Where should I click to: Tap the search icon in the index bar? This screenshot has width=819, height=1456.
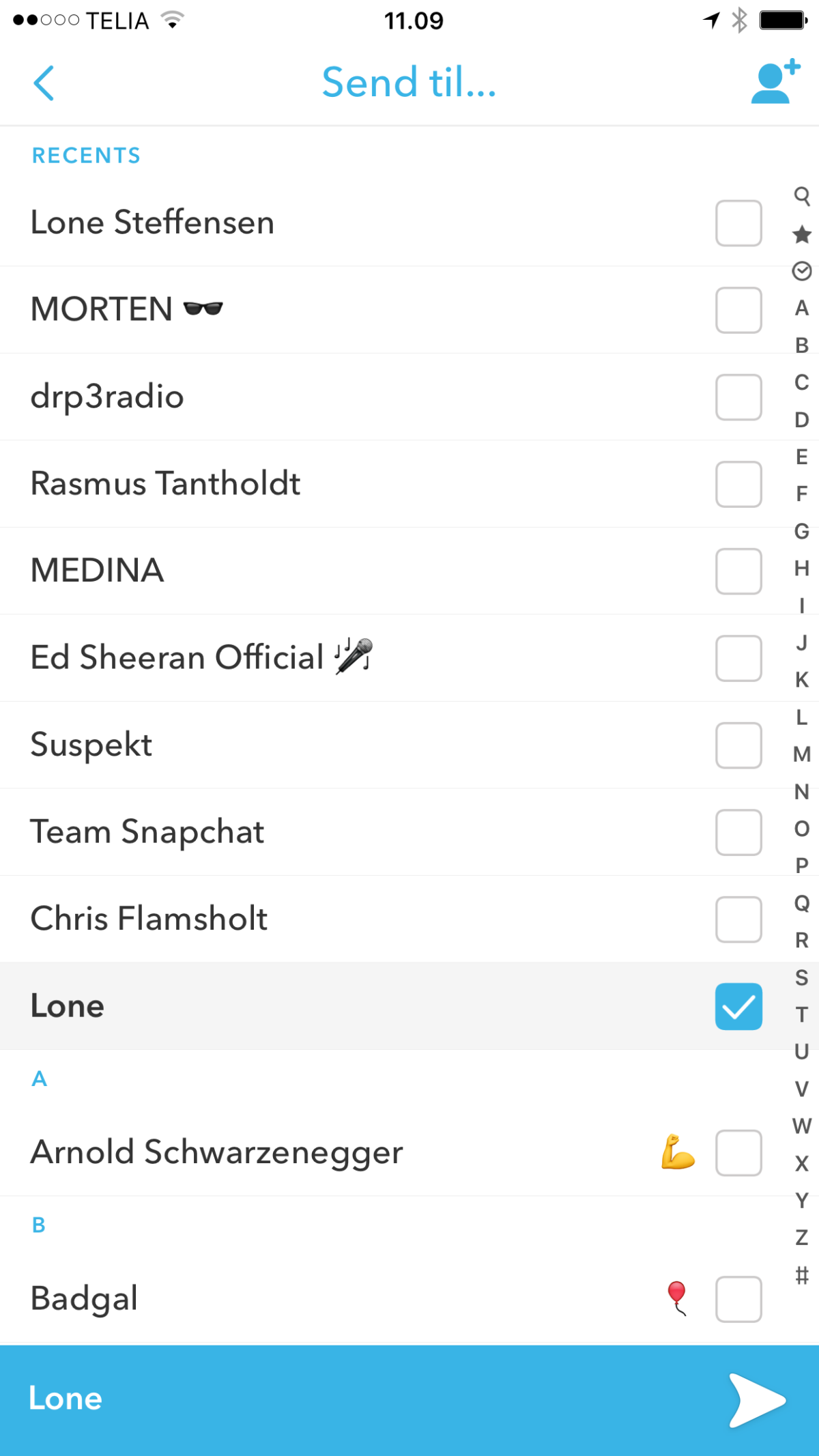(802, 197)
